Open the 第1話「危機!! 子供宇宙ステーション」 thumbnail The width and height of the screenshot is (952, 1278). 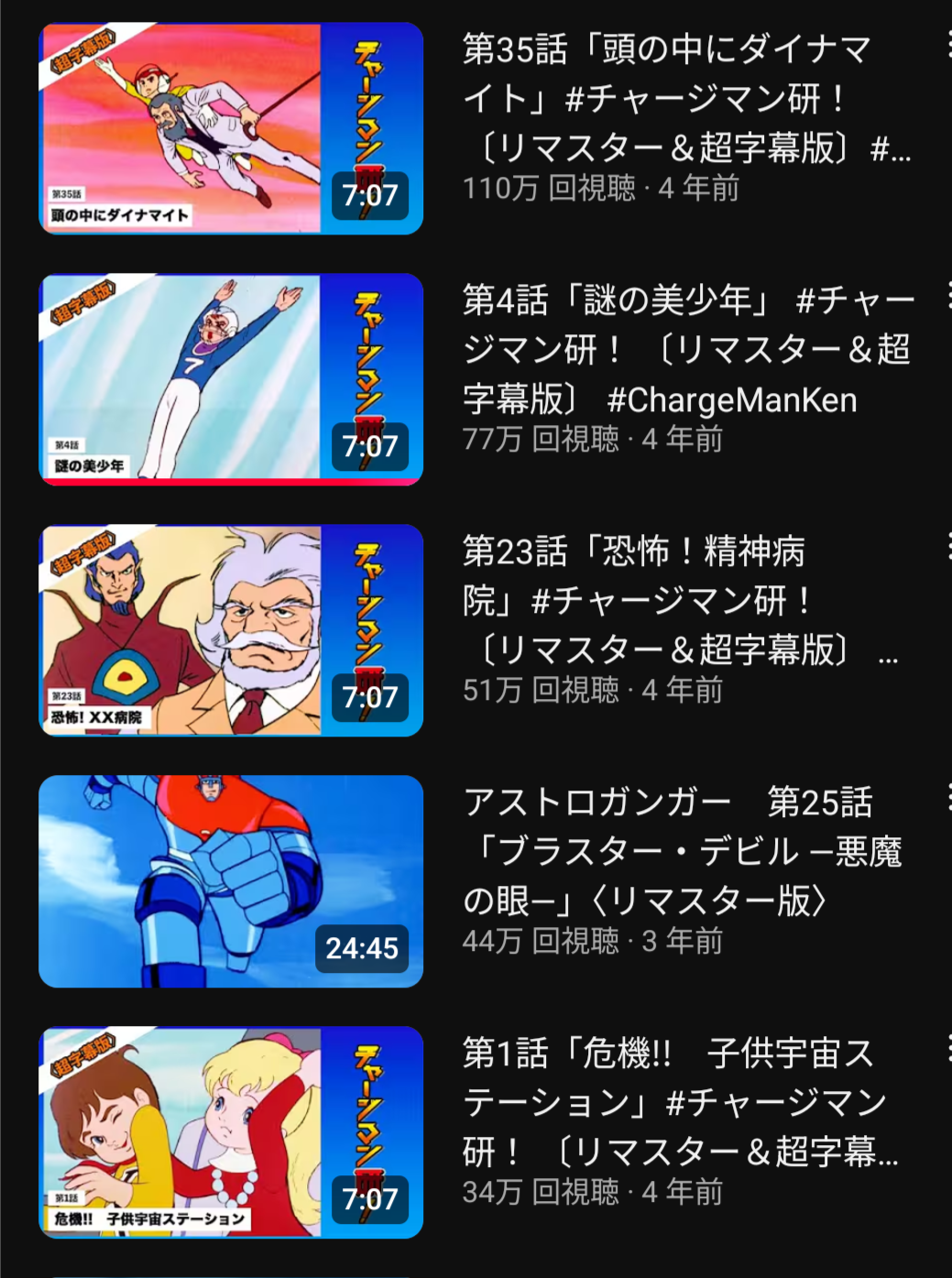[231, 1132]
